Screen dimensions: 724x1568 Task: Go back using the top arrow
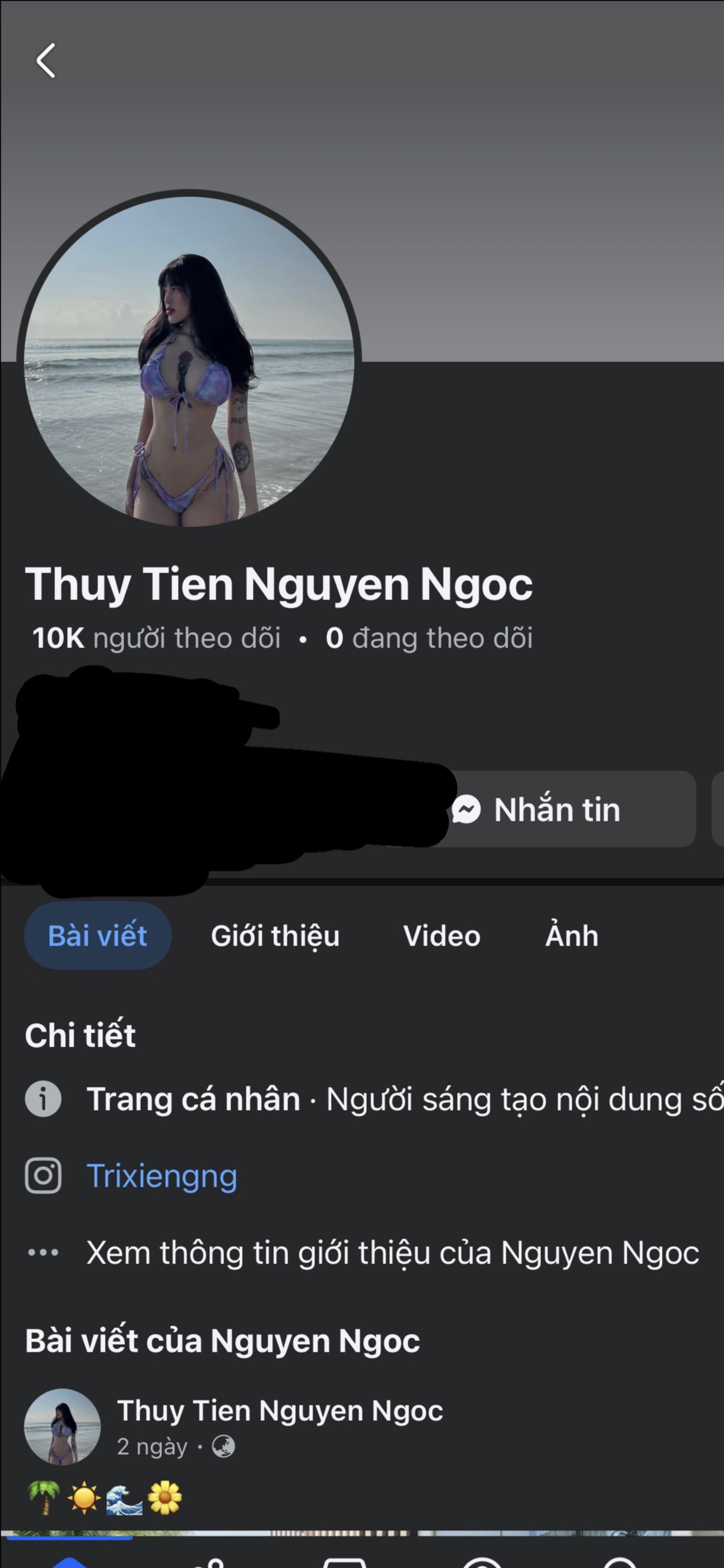[x=46, y=61]
